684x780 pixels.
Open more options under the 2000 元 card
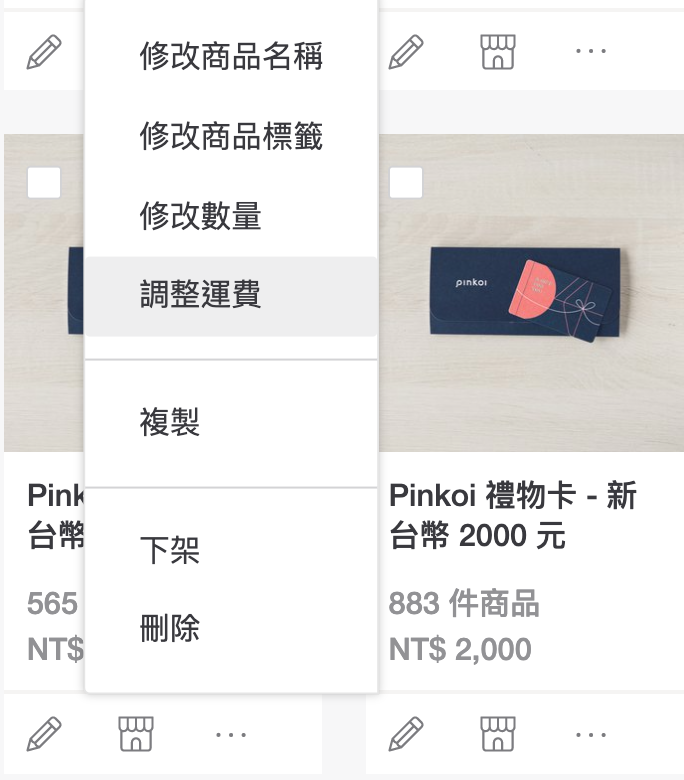point(591,734)
